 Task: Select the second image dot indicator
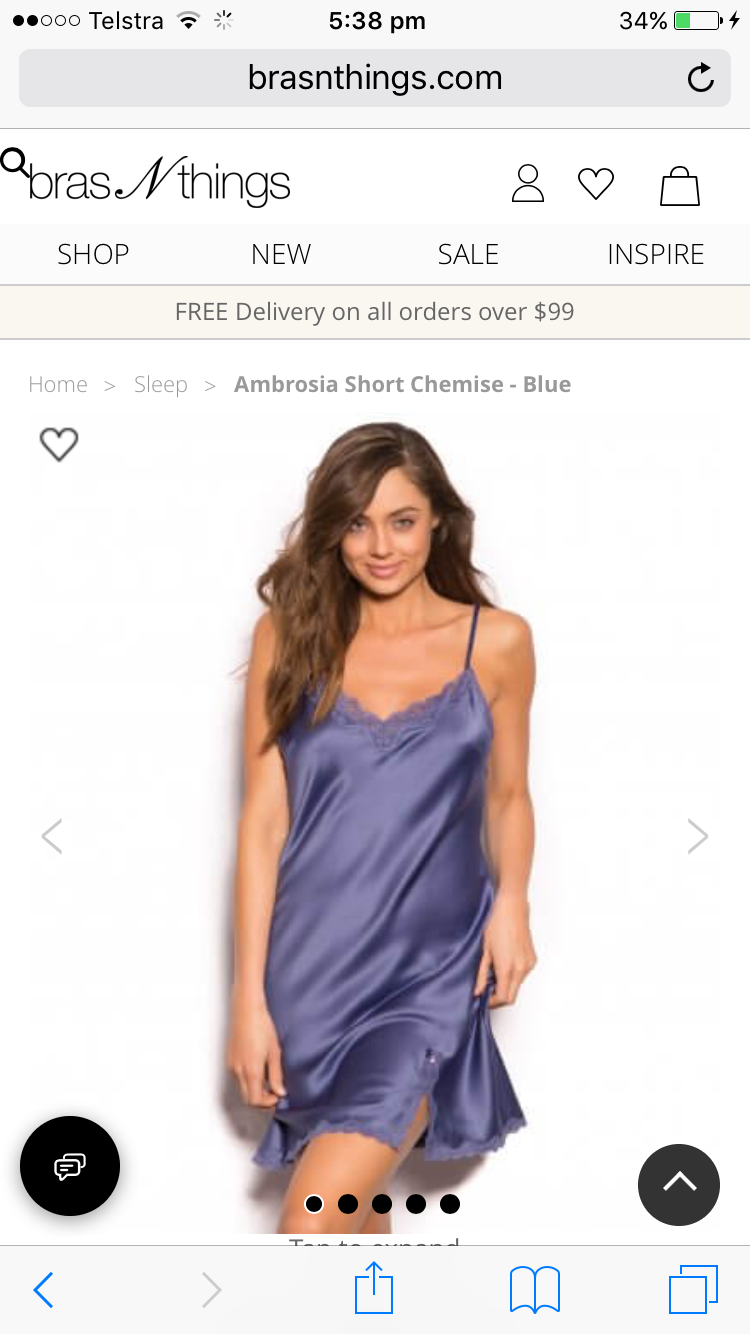[348, 1204]
